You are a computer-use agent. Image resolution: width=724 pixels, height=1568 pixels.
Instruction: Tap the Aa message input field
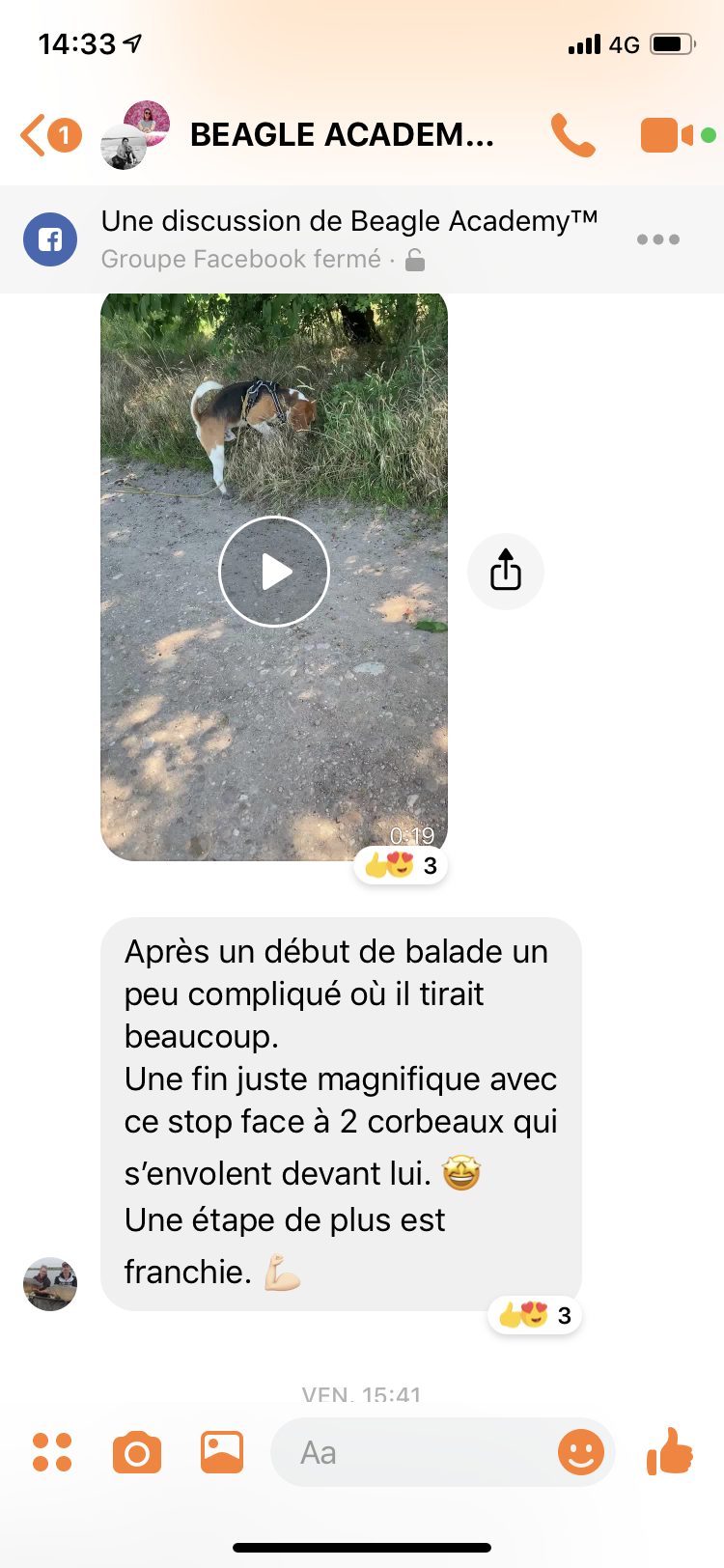tap(412, 1452)
